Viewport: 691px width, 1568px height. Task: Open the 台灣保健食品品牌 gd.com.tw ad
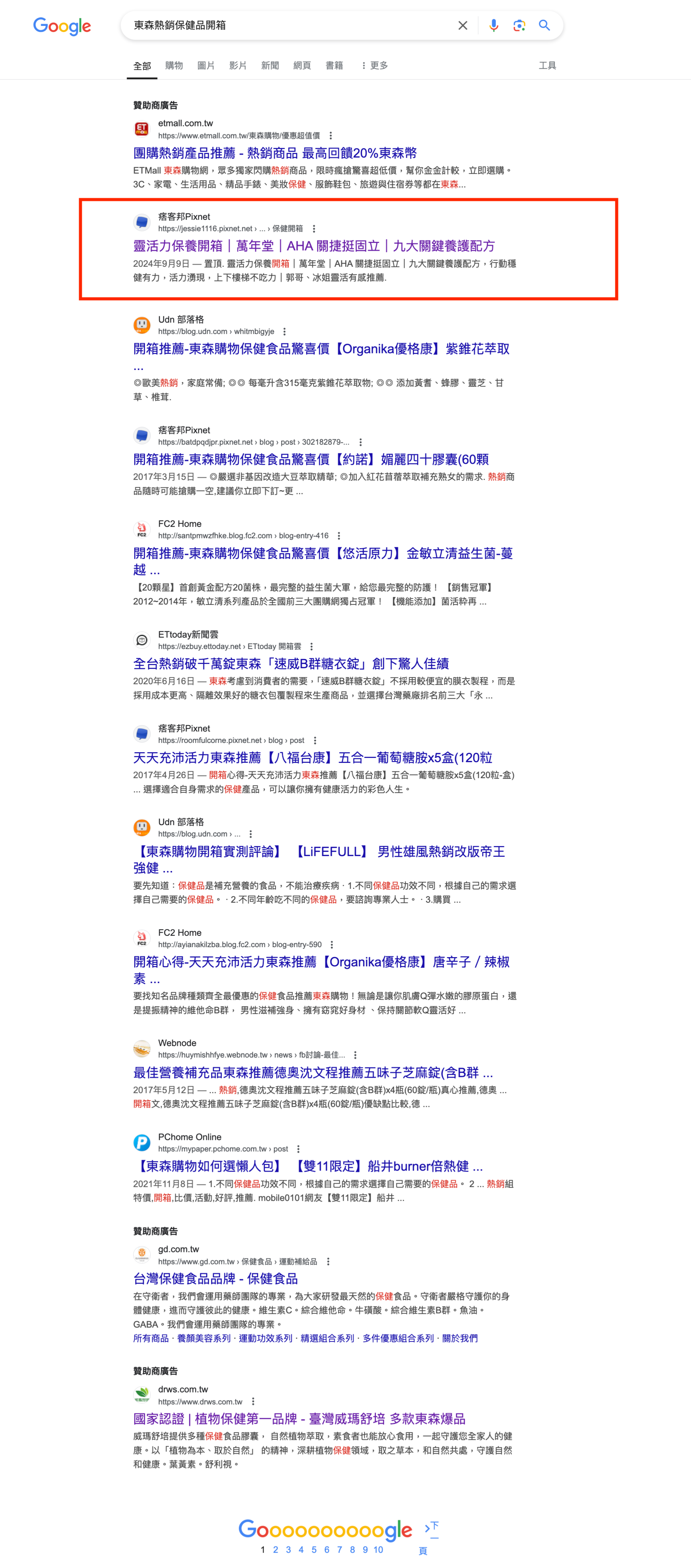[216, 1278]
